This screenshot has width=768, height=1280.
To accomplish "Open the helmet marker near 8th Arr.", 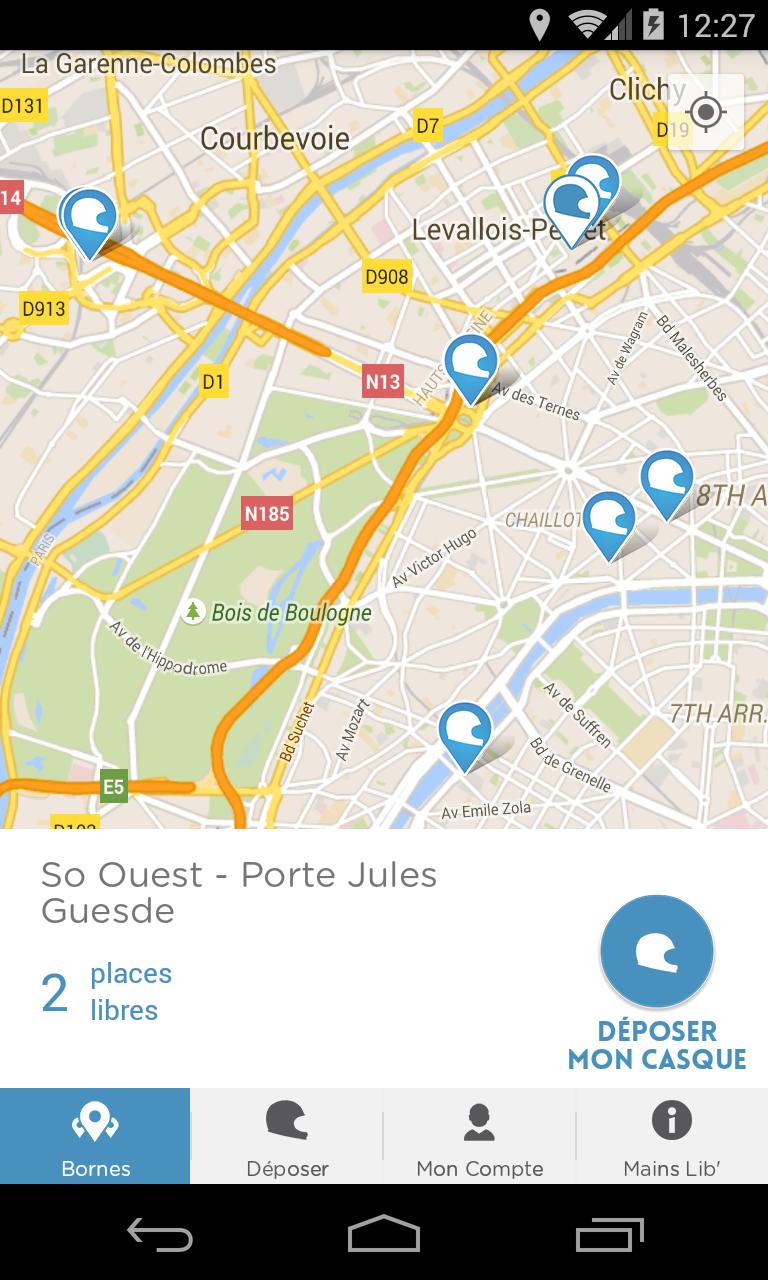I will tap(667, 481).
